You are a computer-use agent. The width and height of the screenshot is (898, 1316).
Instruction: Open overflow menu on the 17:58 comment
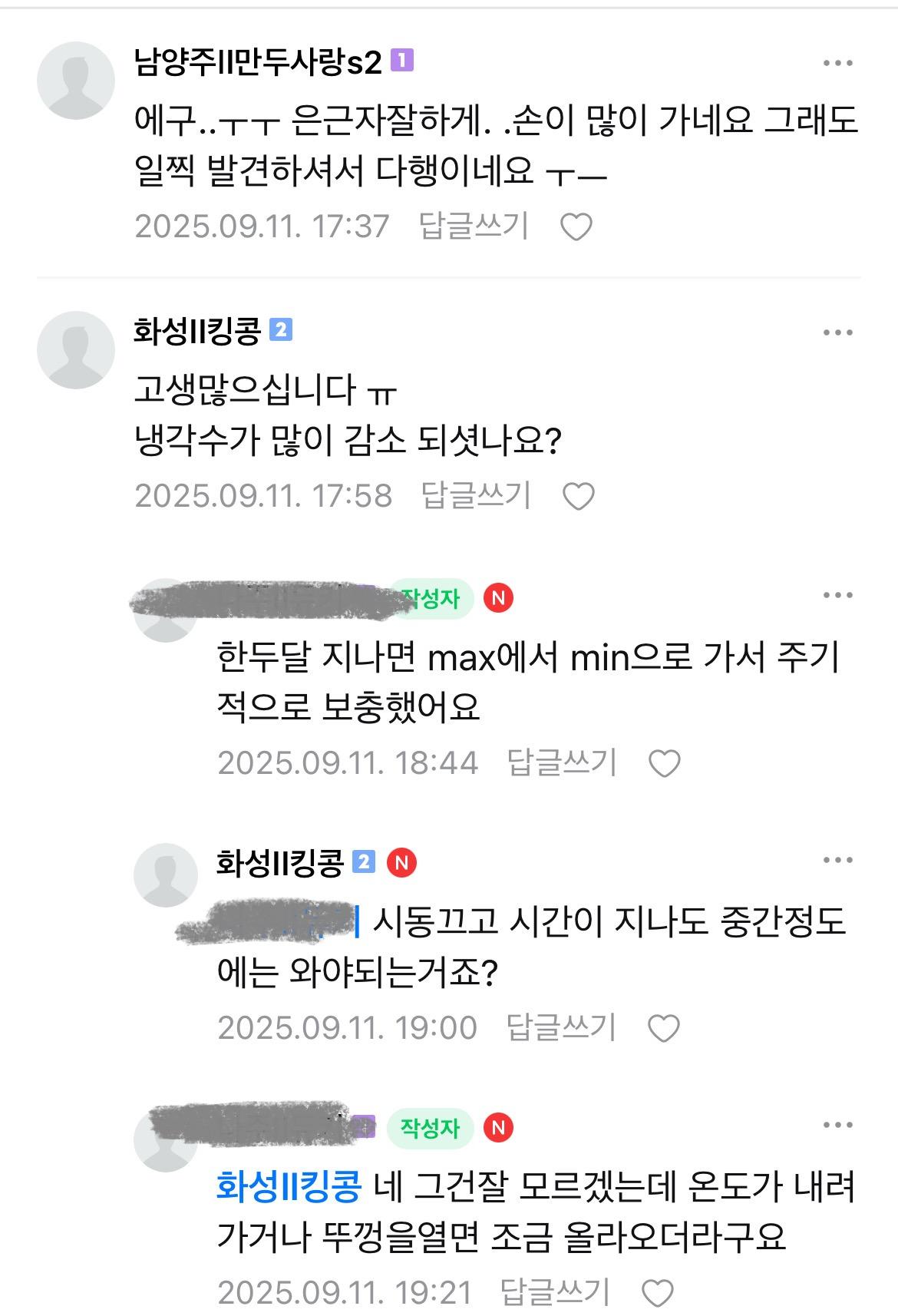[837, 332]
